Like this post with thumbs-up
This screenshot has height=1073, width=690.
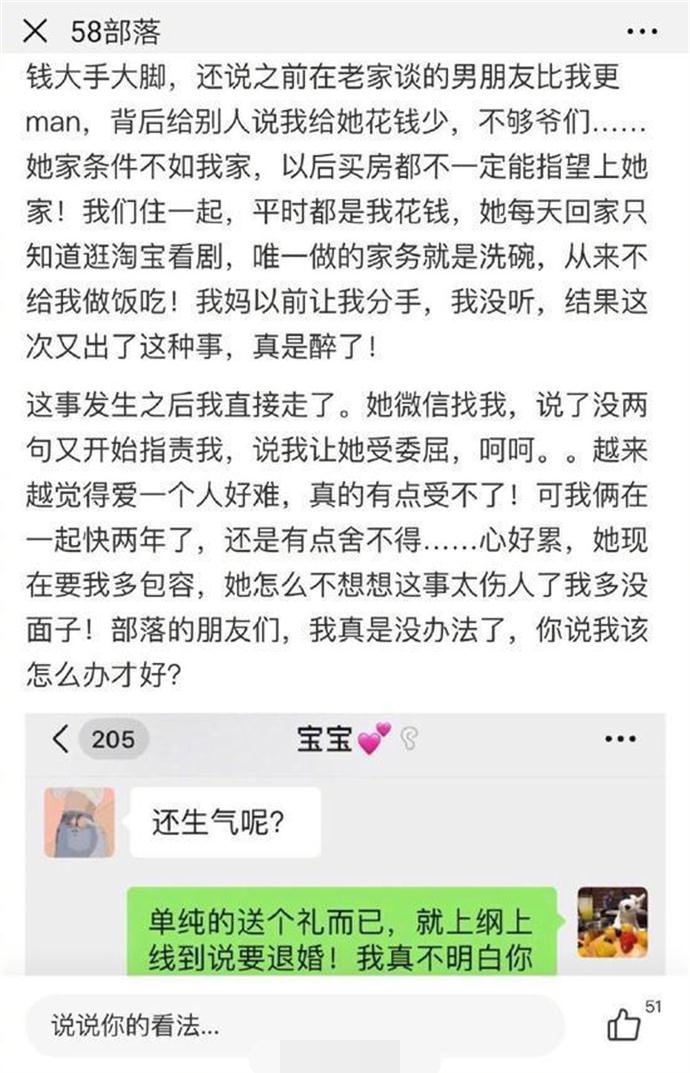[x=625, y=1024]
